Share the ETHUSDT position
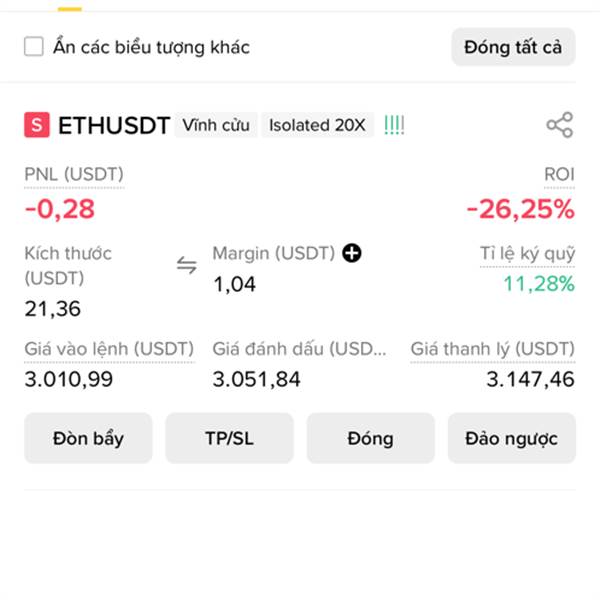 coord(559,126)
